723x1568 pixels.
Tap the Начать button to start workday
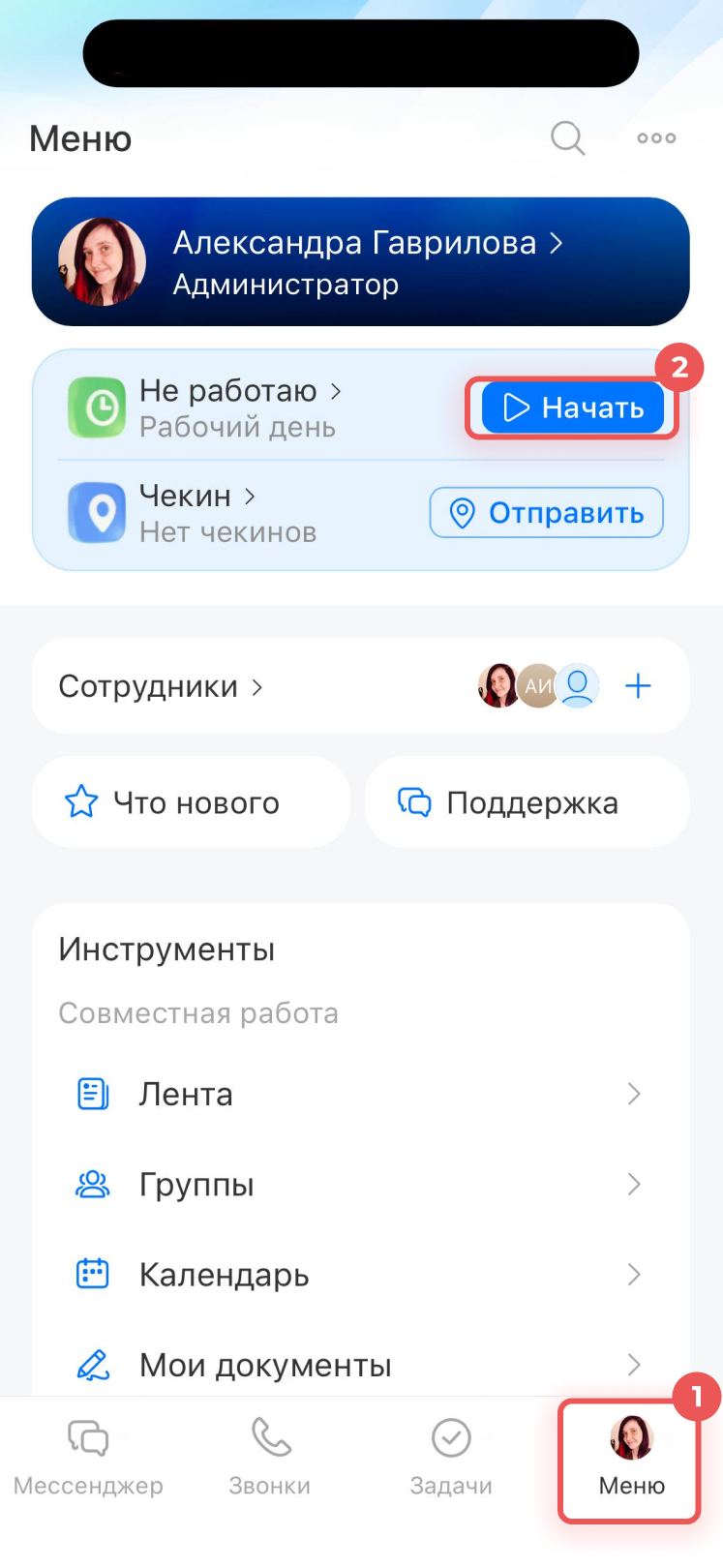click(x=573, y=408)
